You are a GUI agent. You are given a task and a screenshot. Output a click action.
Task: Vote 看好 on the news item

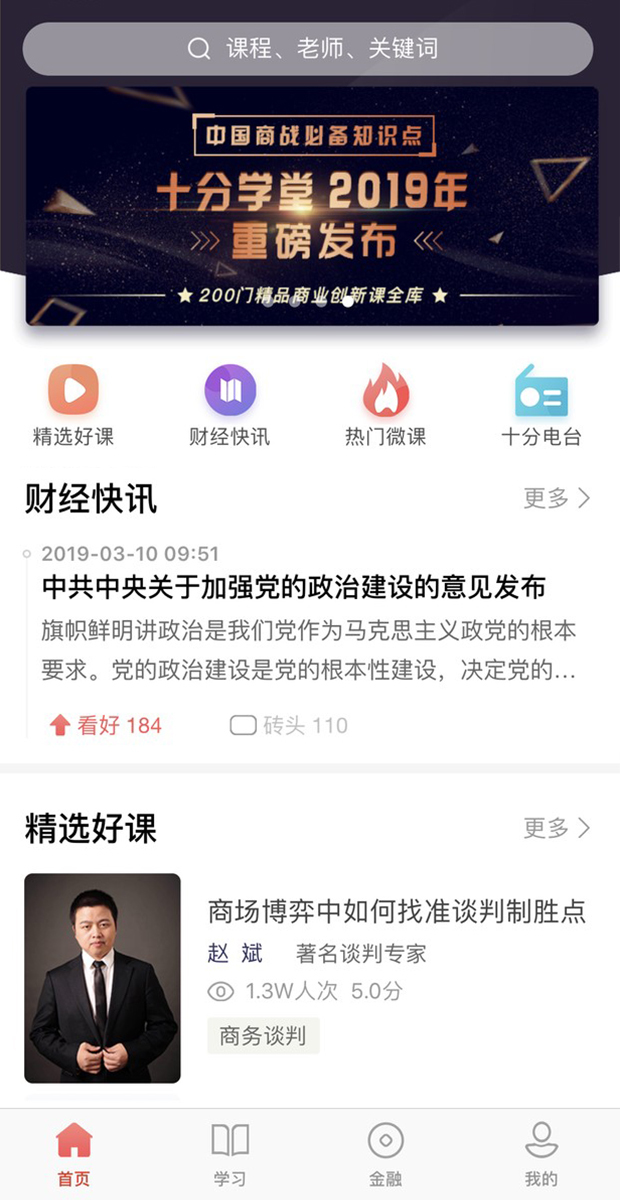tap(106, 725)
